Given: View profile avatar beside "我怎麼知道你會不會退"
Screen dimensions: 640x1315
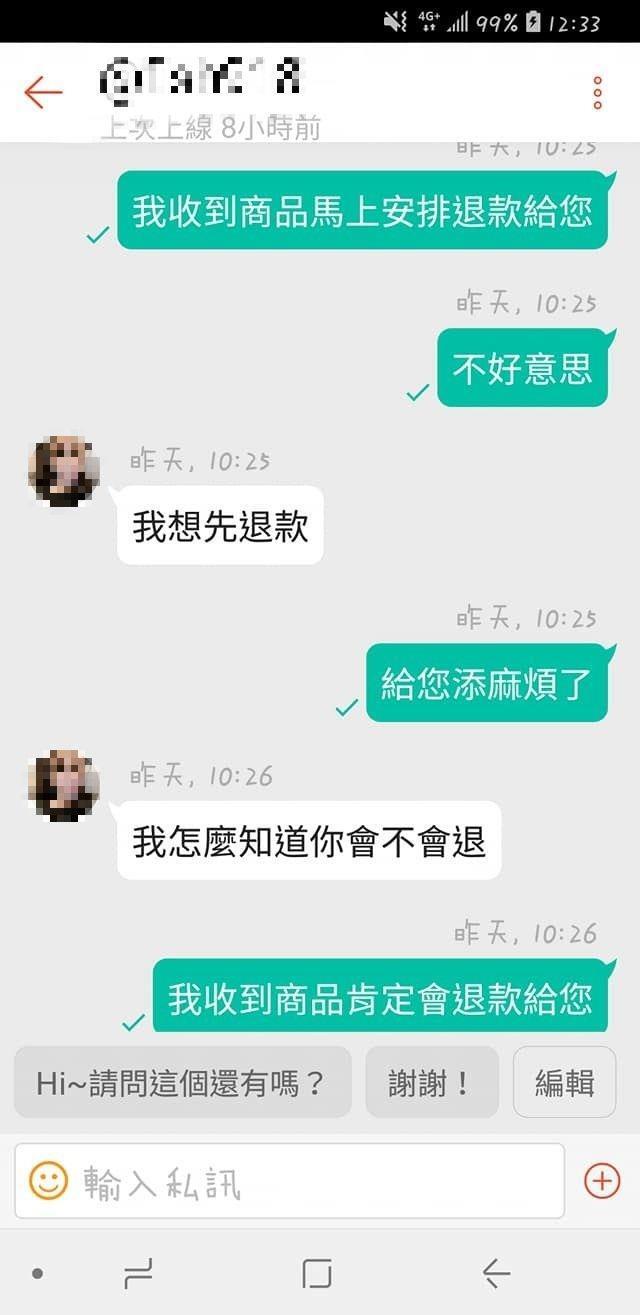Looking at the screenshot, I should click(64, 786).
